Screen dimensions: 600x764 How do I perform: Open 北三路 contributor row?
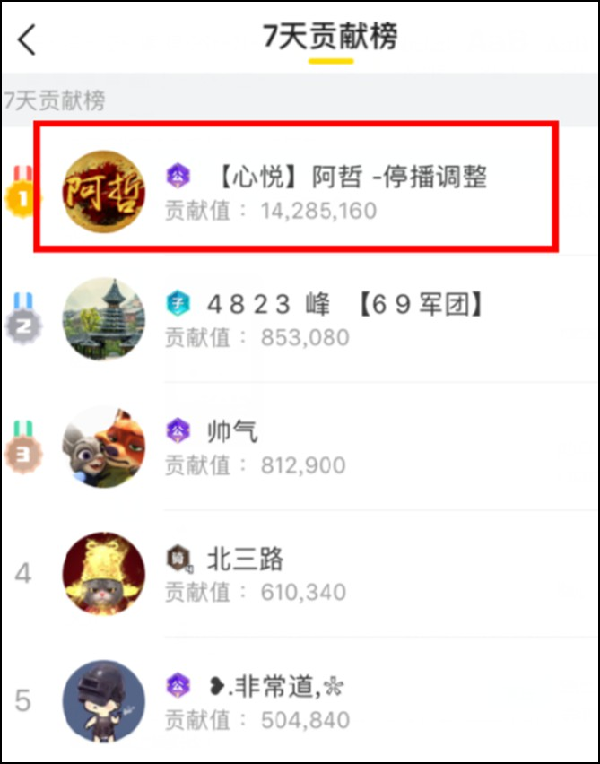[300, 573]
